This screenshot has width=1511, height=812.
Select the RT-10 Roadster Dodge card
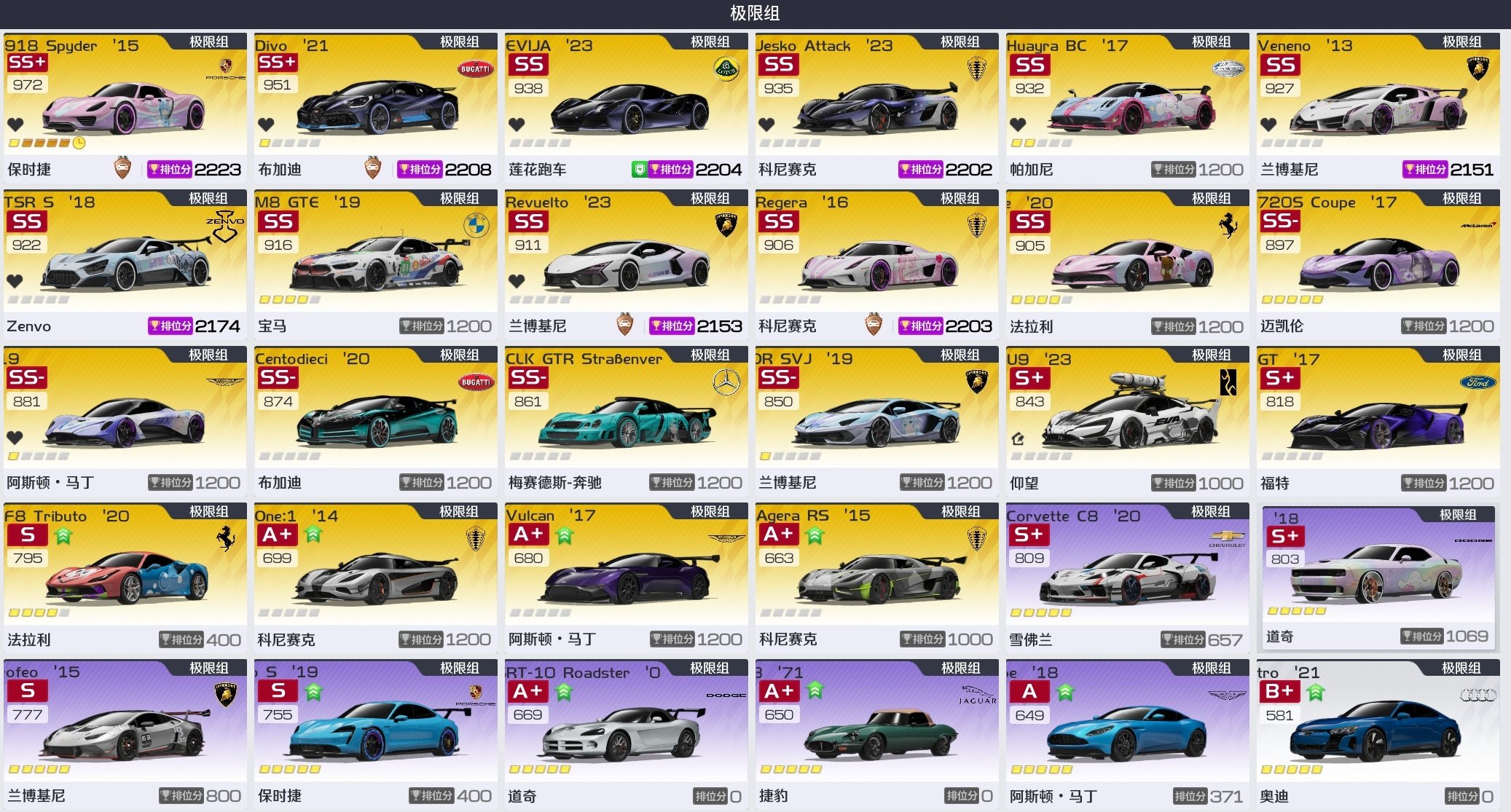626,734
